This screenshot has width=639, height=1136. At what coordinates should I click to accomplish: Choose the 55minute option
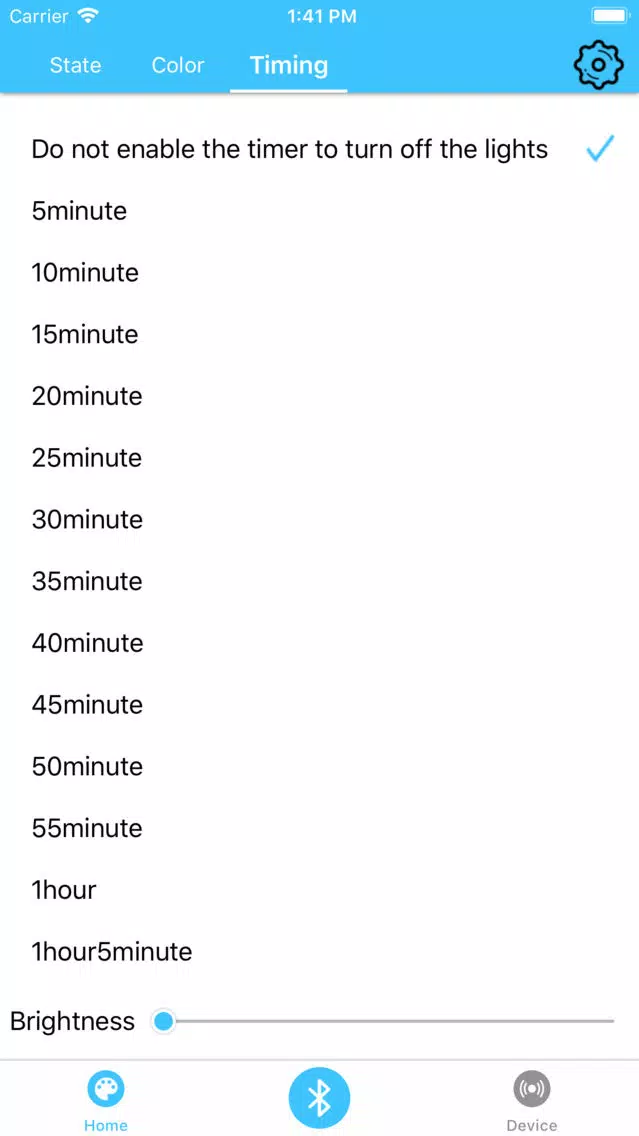[87, 829]
